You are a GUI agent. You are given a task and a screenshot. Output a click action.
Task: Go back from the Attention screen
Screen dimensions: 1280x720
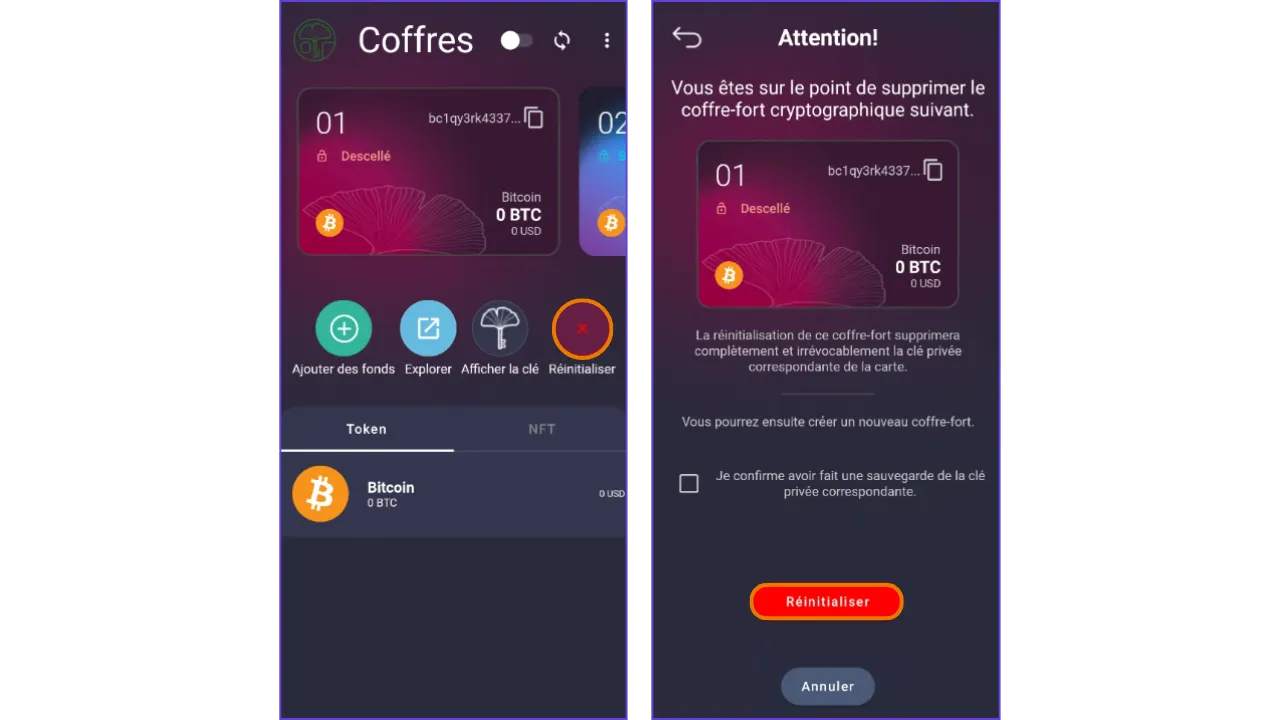[687, 38]
